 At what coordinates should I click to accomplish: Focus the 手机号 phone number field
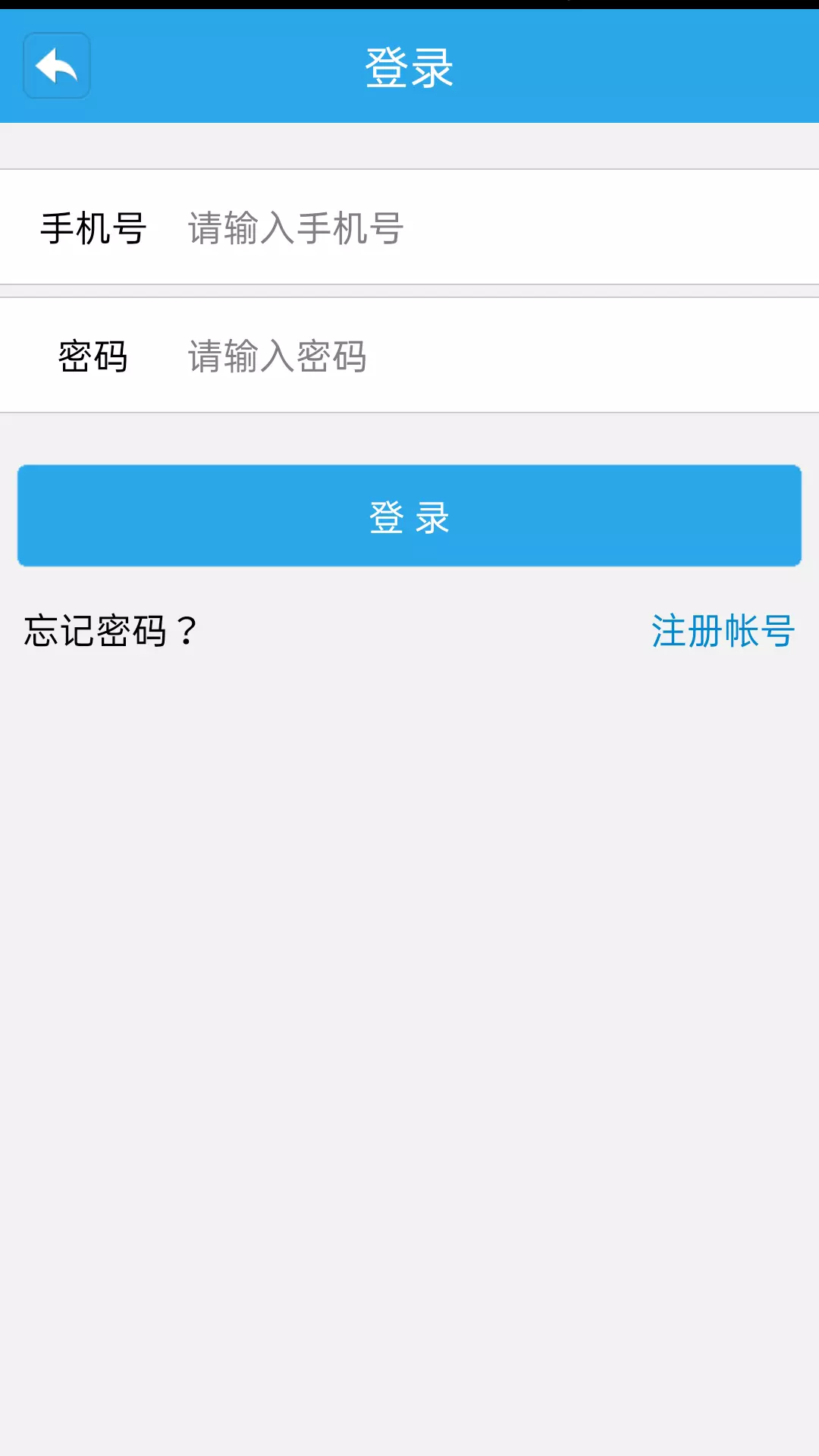pos(500,227)
